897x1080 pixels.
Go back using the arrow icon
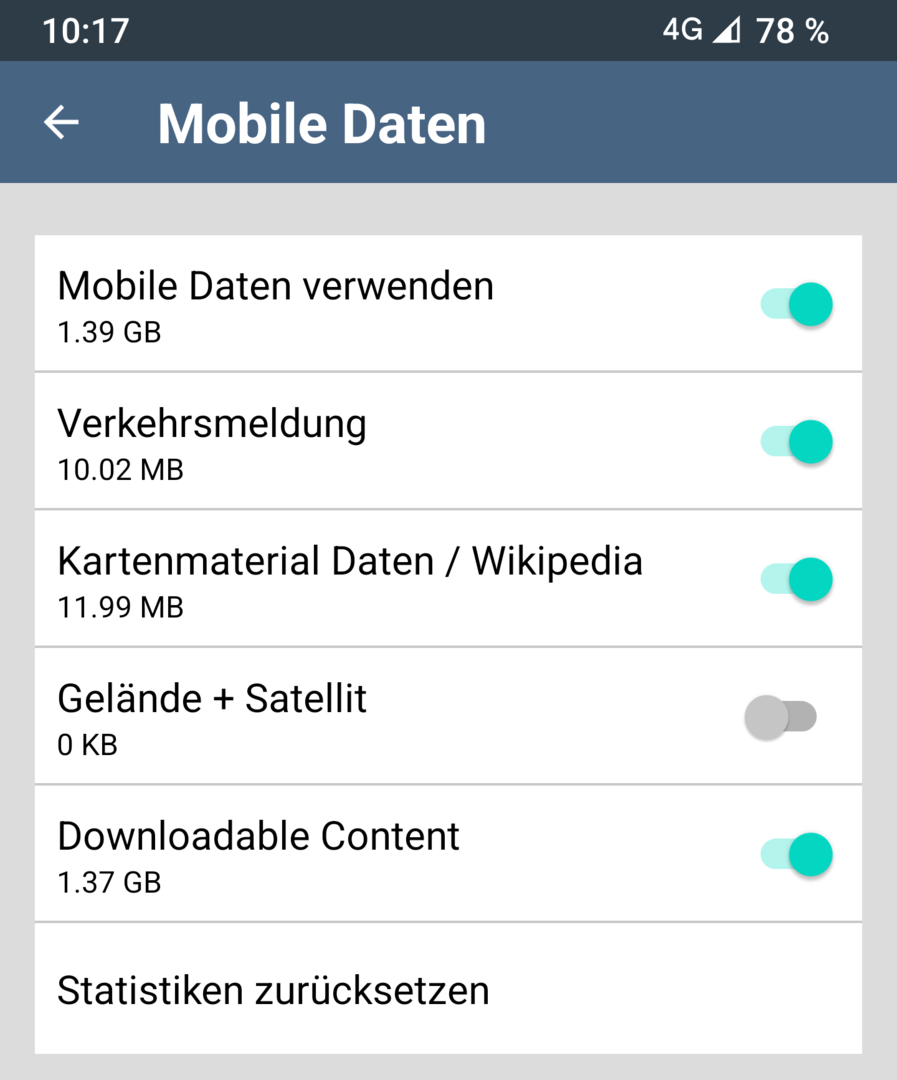pyautogui.click(x=61, y=122)
